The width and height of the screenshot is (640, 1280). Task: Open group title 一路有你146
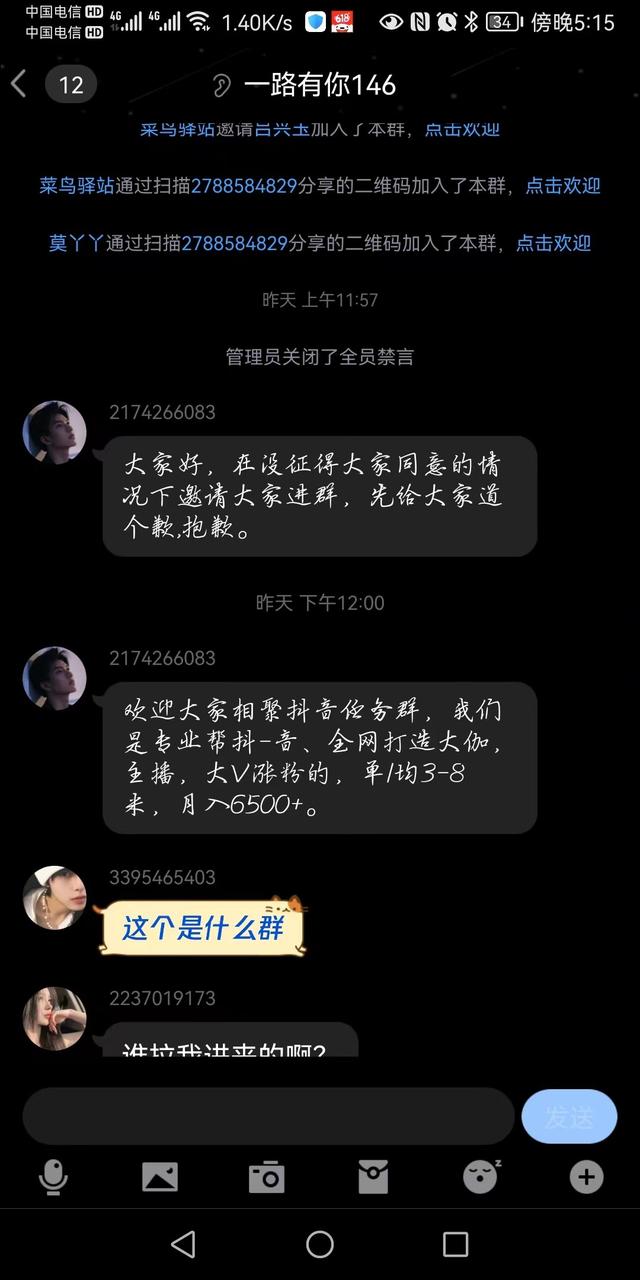point(320,85)
